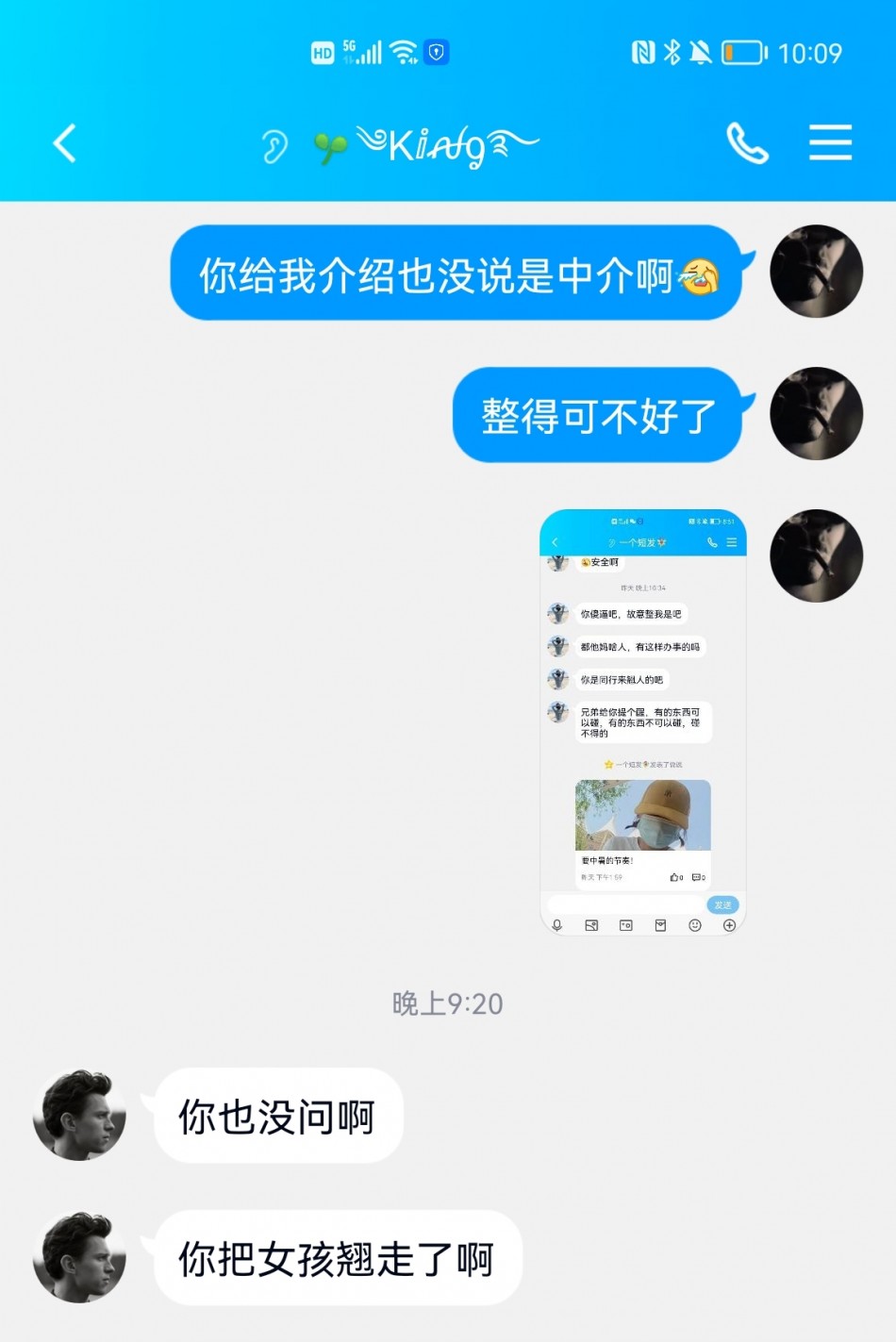Image resolution: width=896 pixels, height=1342 pixels.
Task: Open my avatar beside 整得可不好了
Action: click(x=816, y=414)
